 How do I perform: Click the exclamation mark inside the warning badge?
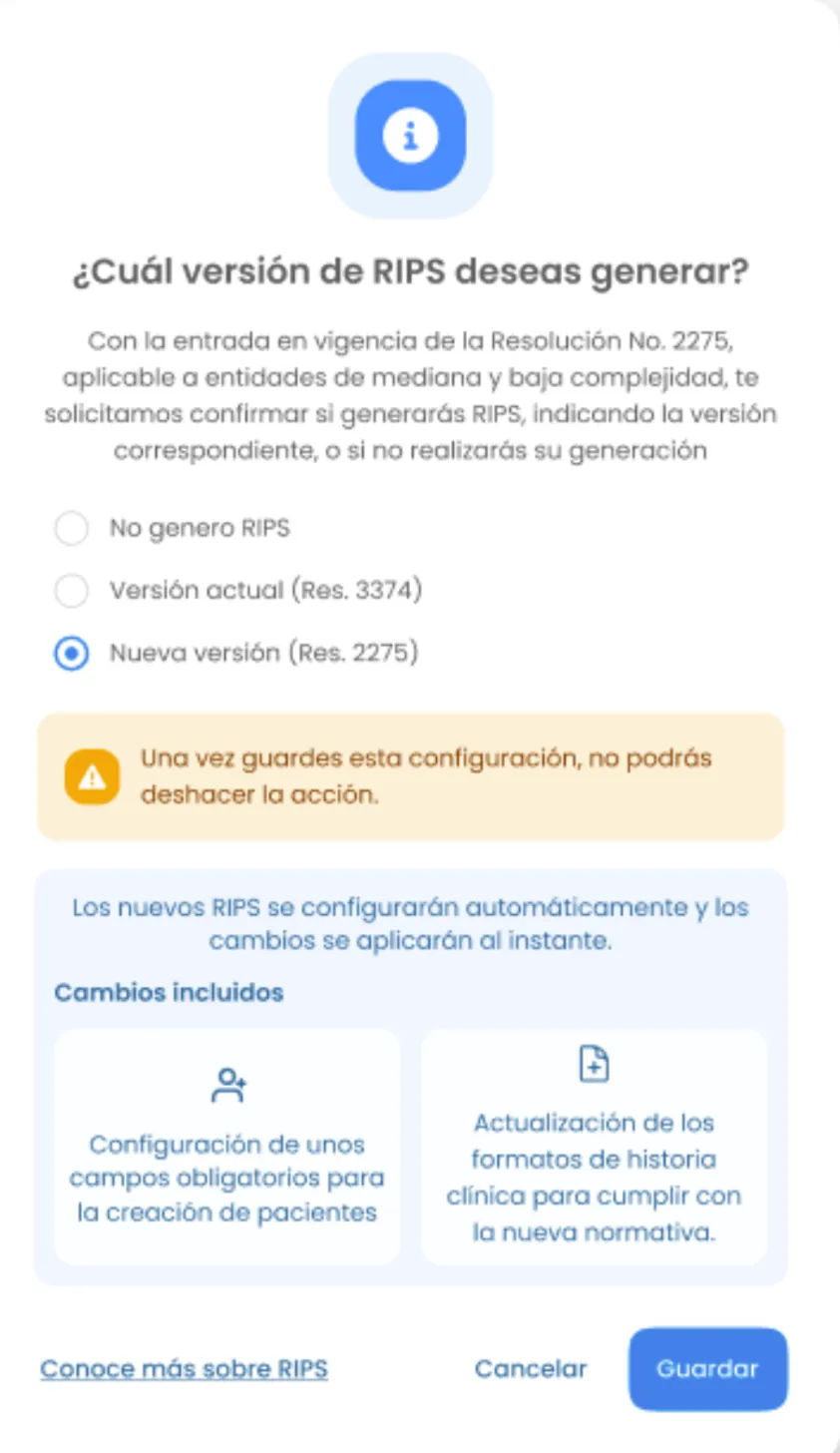click(x=93, y=776)
